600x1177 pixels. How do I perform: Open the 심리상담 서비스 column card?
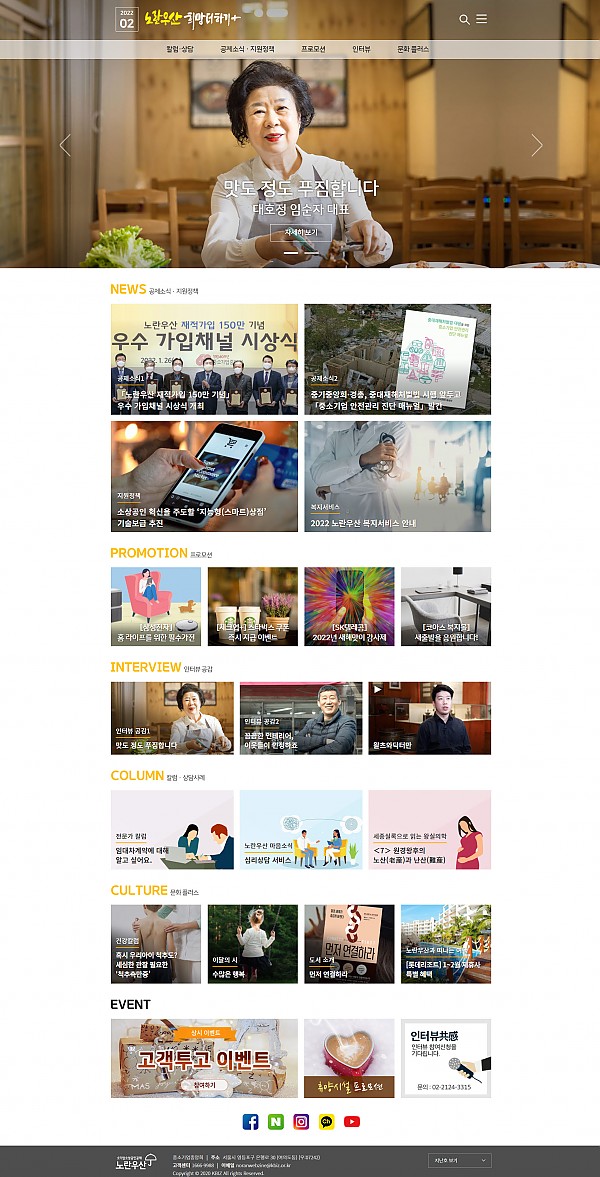tap(300, 829)
